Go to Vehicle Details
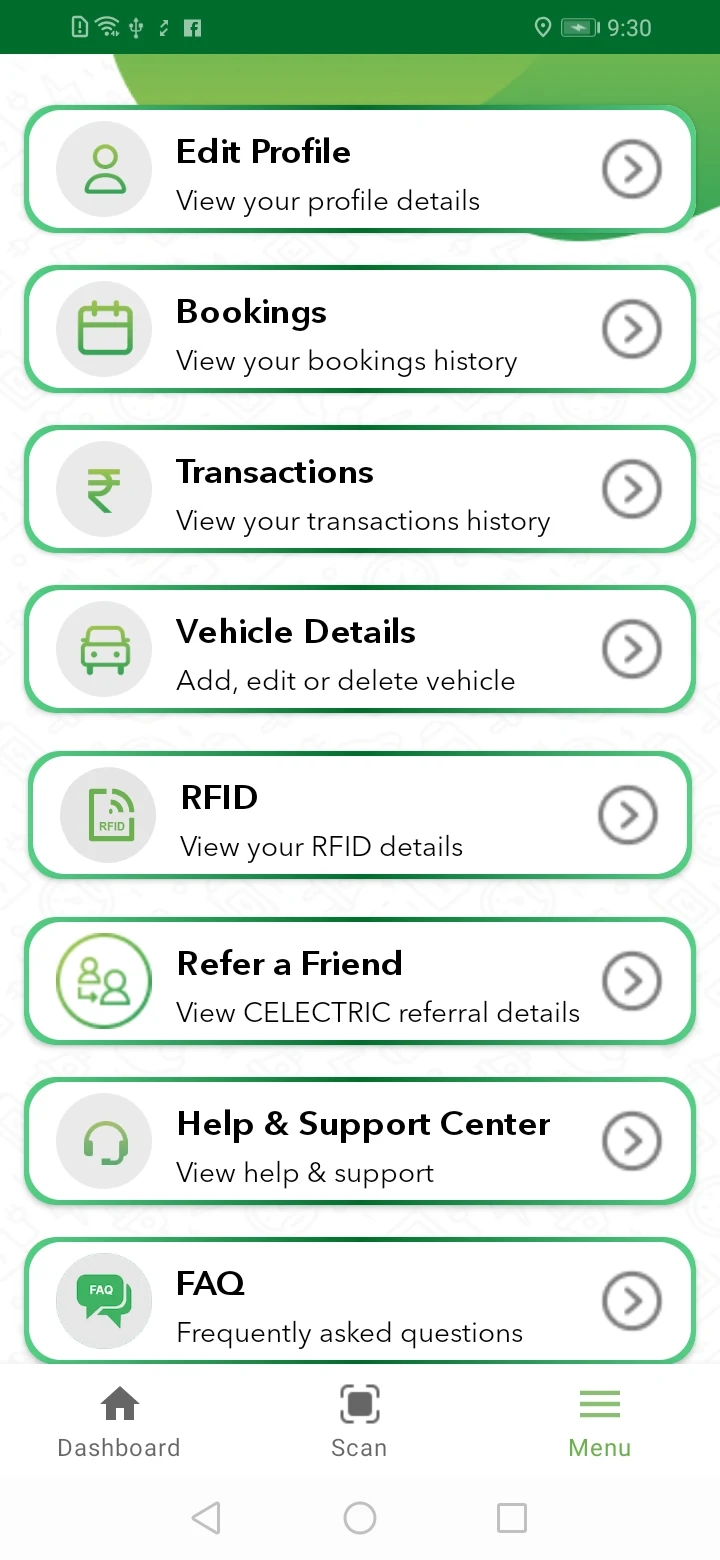The width and height of the screenshot is (720, 1560). click(x=359, y=651)
